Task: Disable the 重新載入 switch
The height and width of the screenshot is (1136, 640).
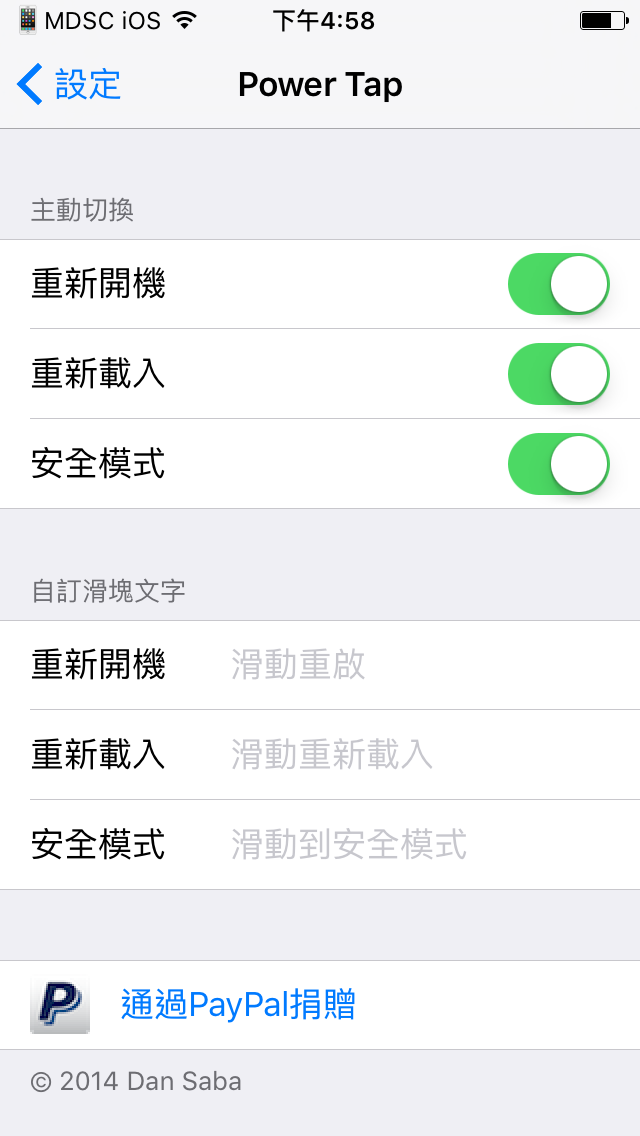Action: (x=558, y=374)
